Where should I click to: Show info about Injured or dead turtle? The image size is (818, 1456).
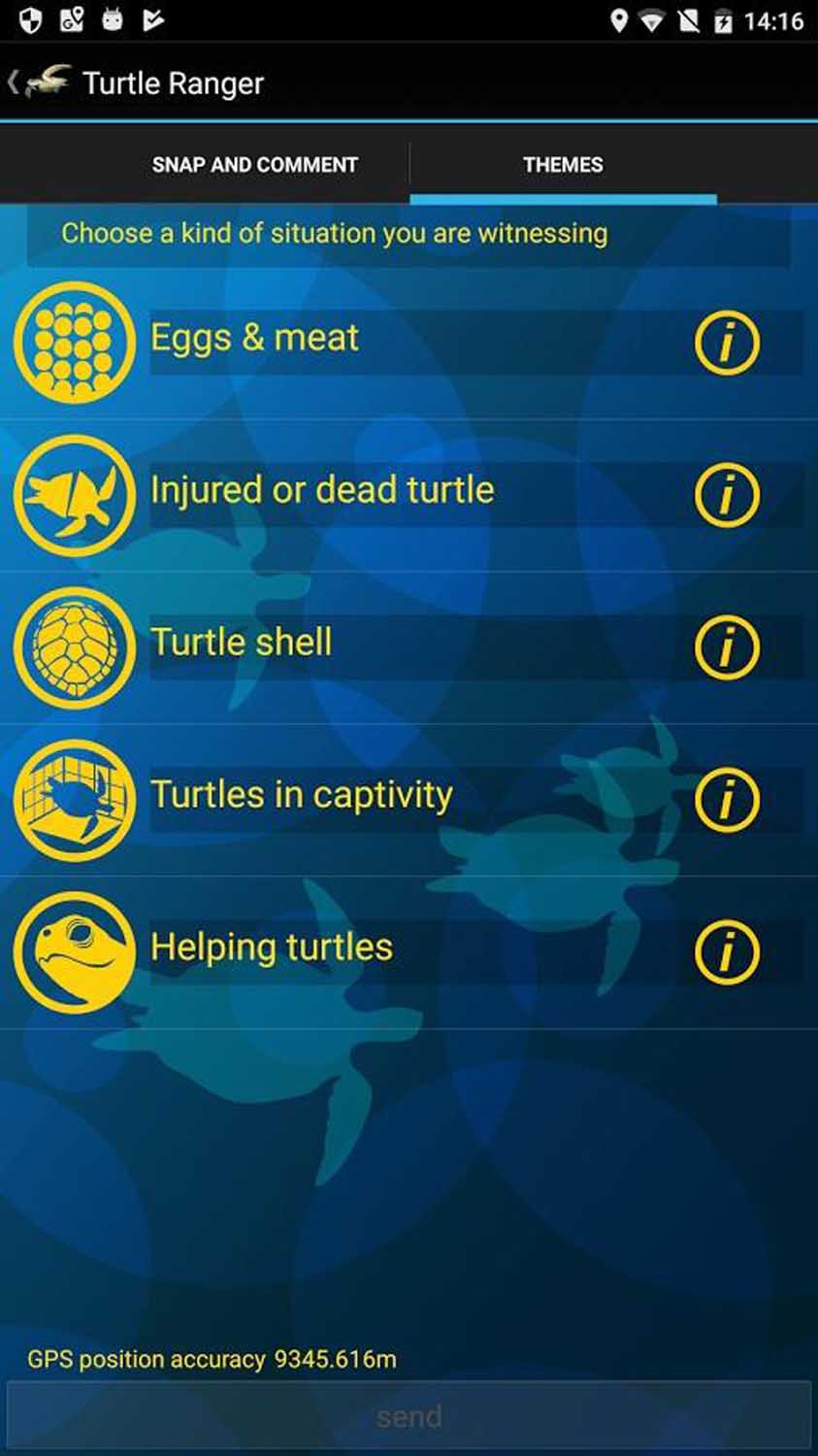click(727, 495)
